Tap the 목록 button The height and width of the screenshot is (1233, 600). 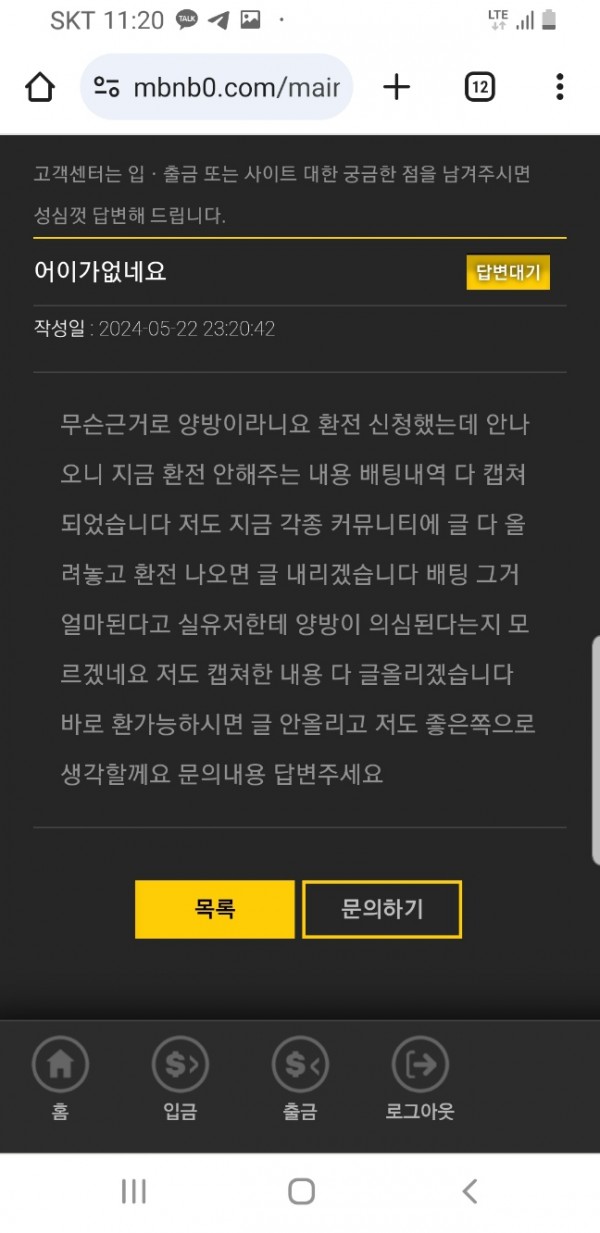pos(215,909)
